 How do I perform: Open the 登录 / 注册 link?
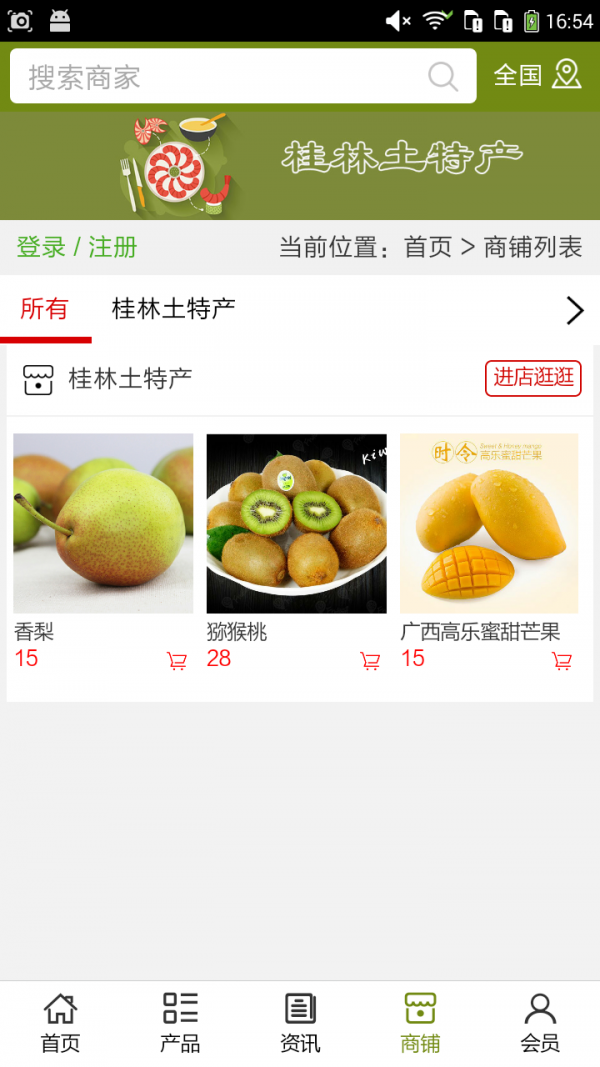77,247
